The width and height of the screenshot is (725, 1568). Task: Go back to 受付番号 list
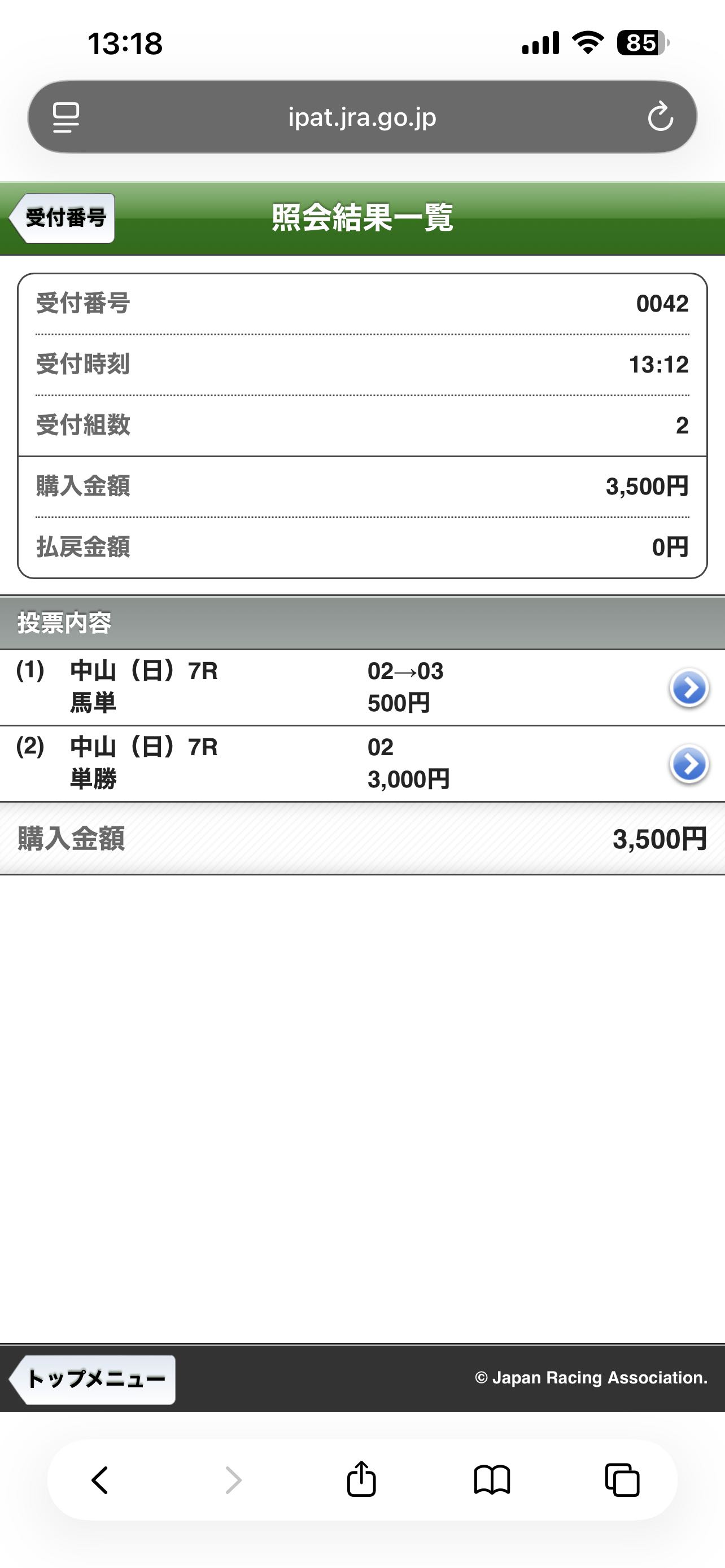(62, 218)
